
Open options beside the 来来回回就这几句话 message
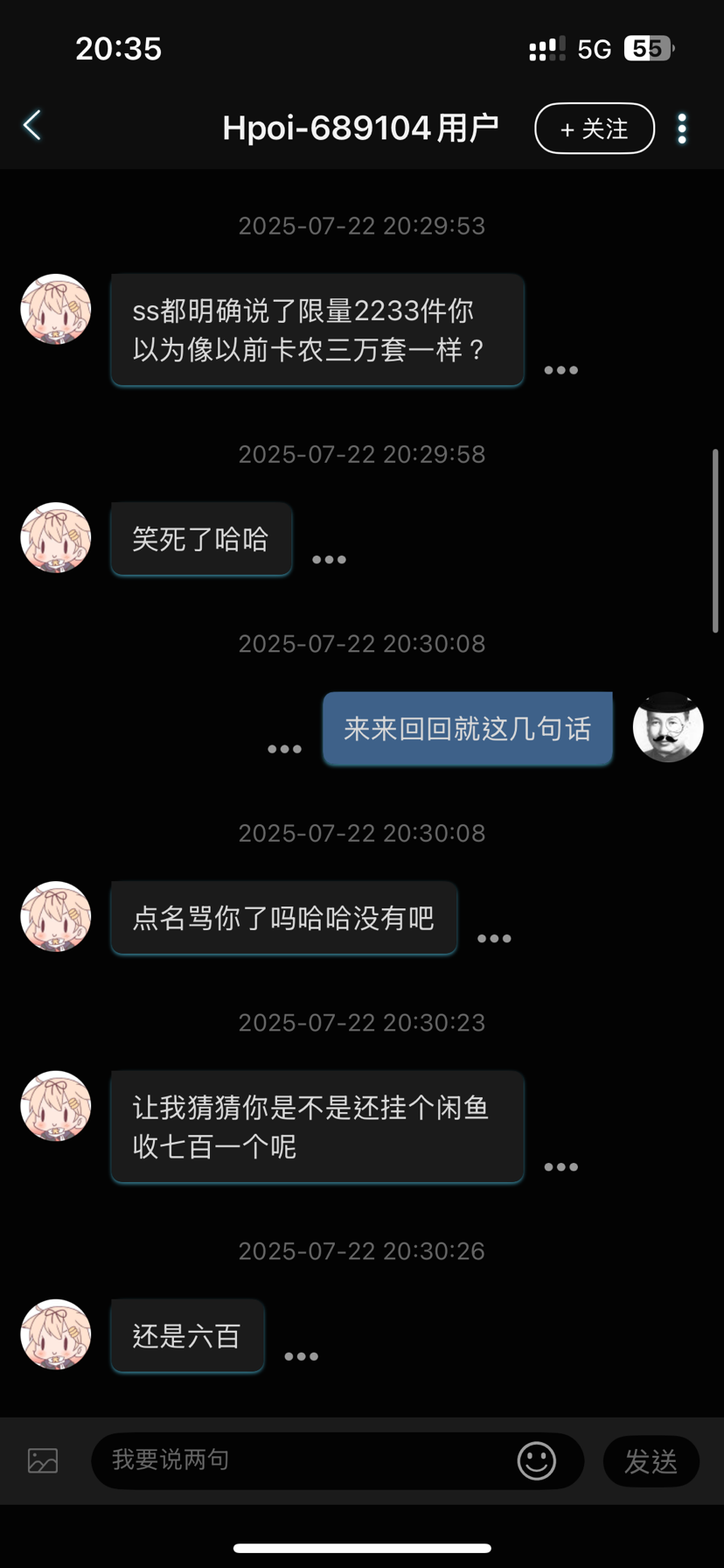click(x=284, y=750)
